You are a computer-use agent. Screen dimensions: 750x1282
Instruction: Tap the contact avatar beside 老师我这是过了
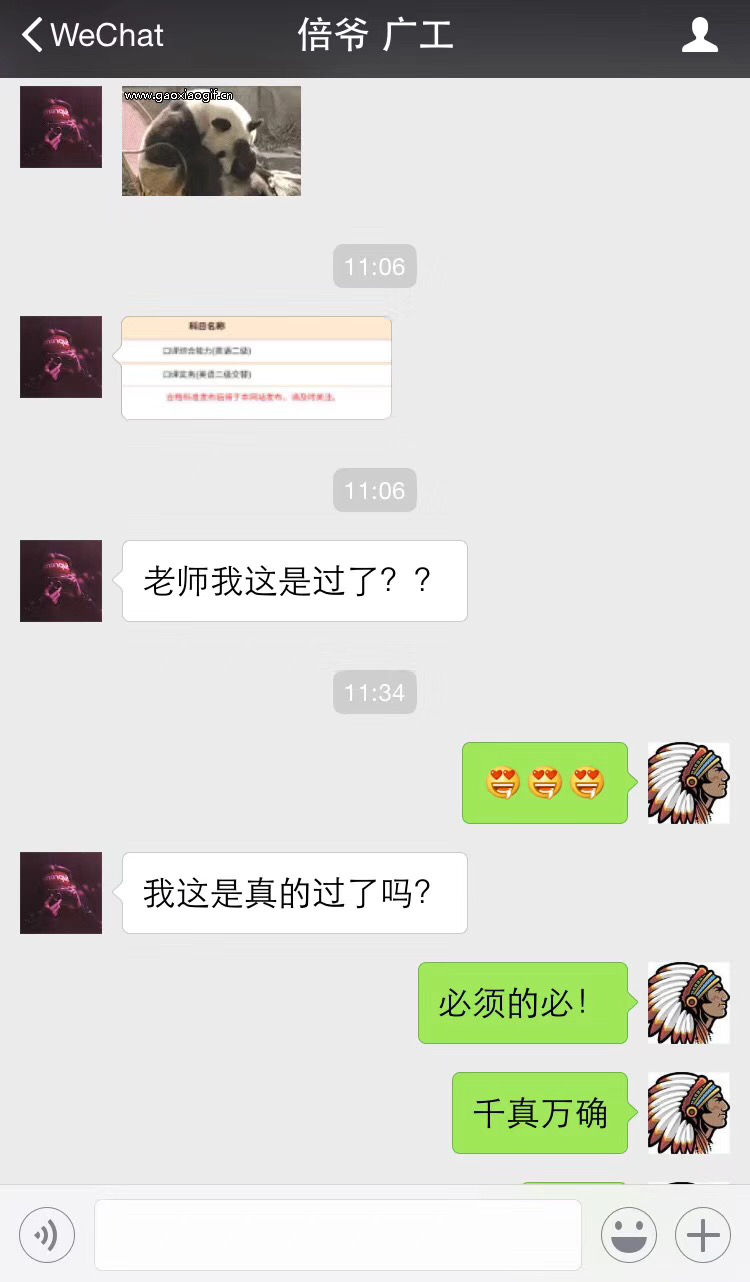pos(61,581)
